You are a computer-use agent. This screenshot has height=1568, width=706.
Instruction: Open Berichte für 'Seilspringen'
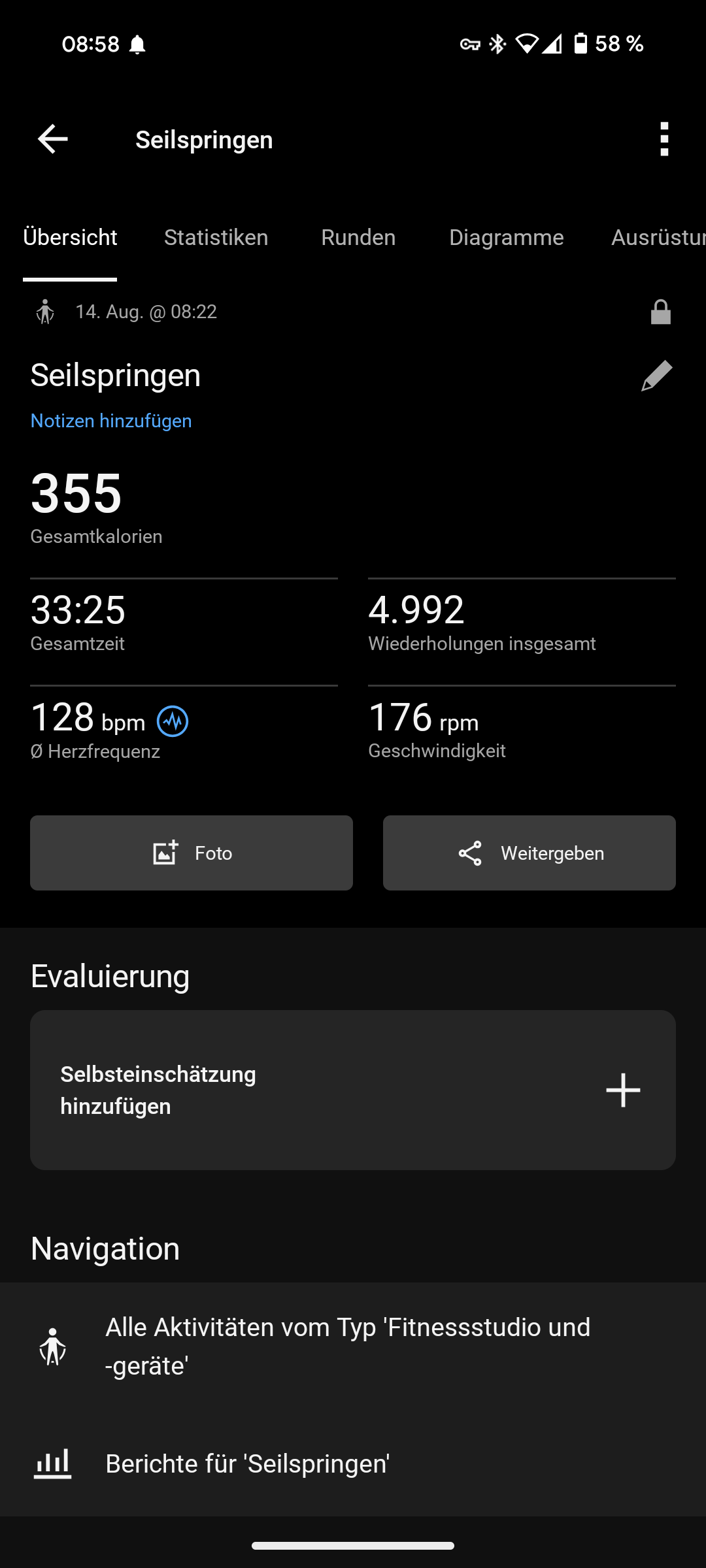click(247, 1463)
